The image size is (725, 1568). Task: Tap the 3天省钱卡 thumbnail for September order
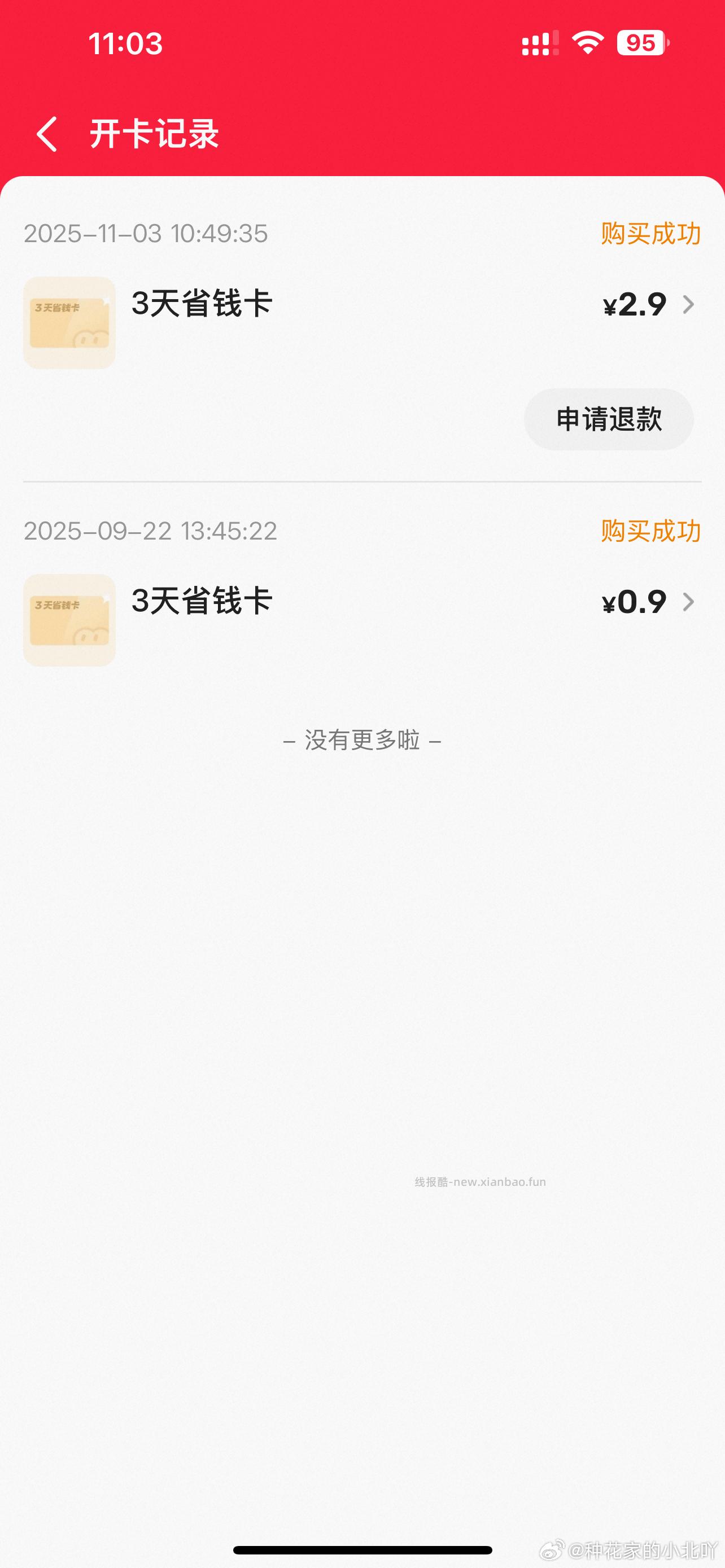pyautogui.click(x=69, y=620)
